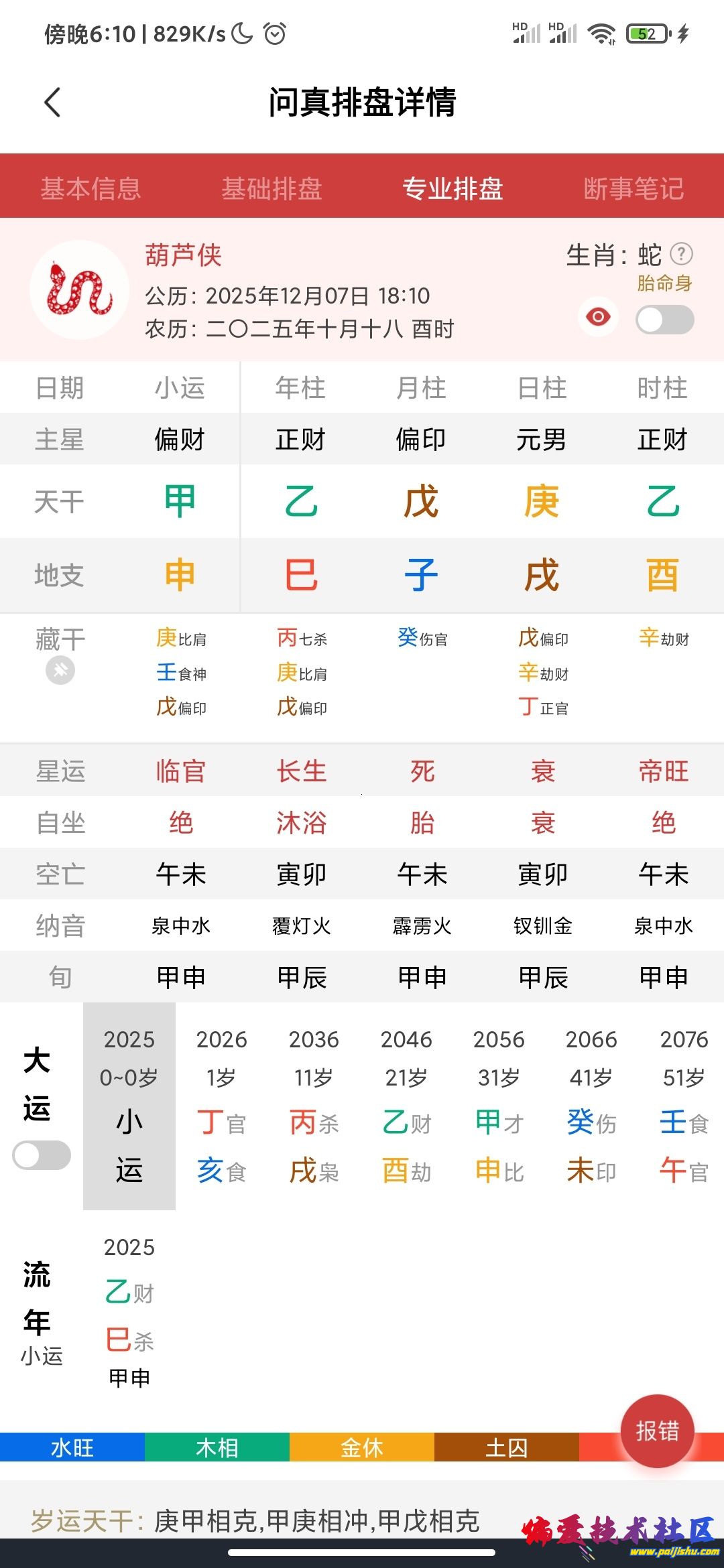Tap the pin icon under 藏干
The image size is (724, 1568).
[60, 670]
